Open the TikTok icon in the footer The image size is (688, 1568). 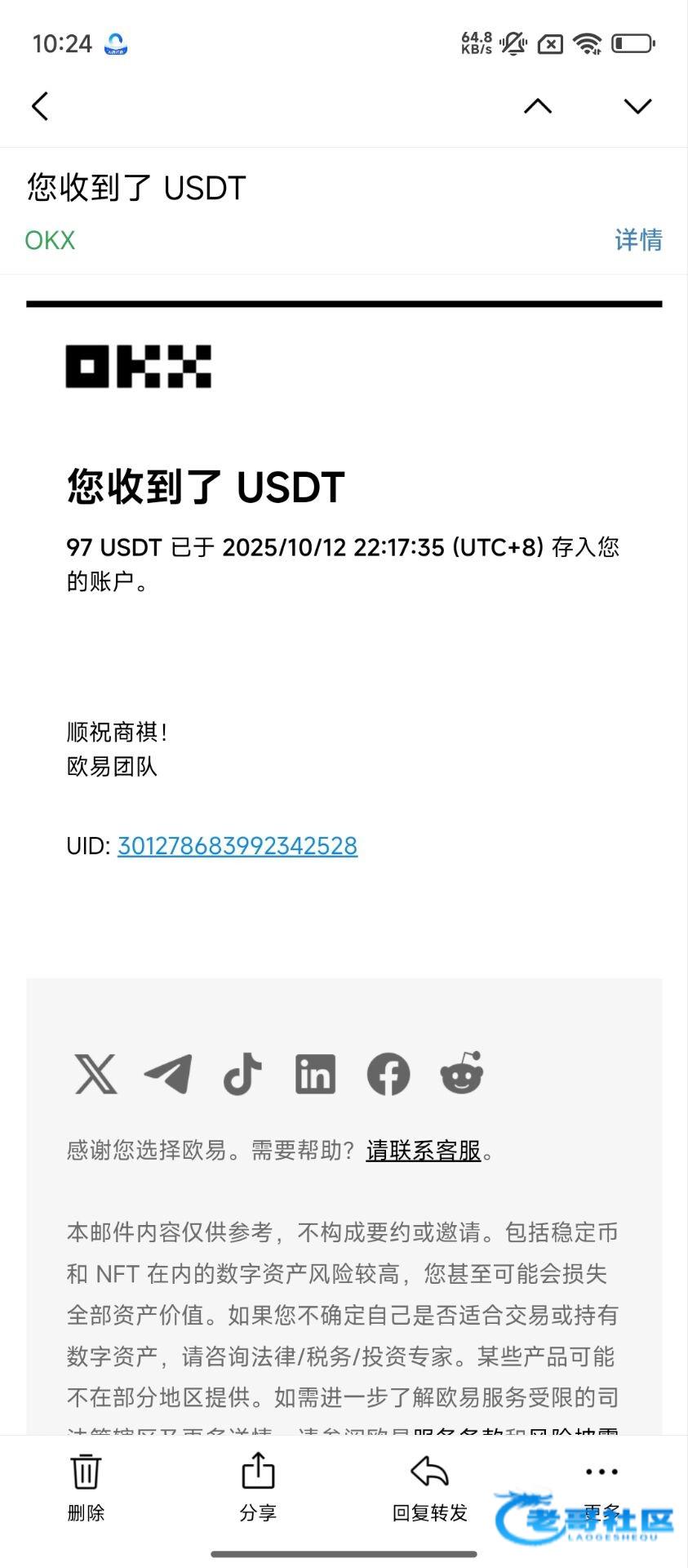point(242,1074)
